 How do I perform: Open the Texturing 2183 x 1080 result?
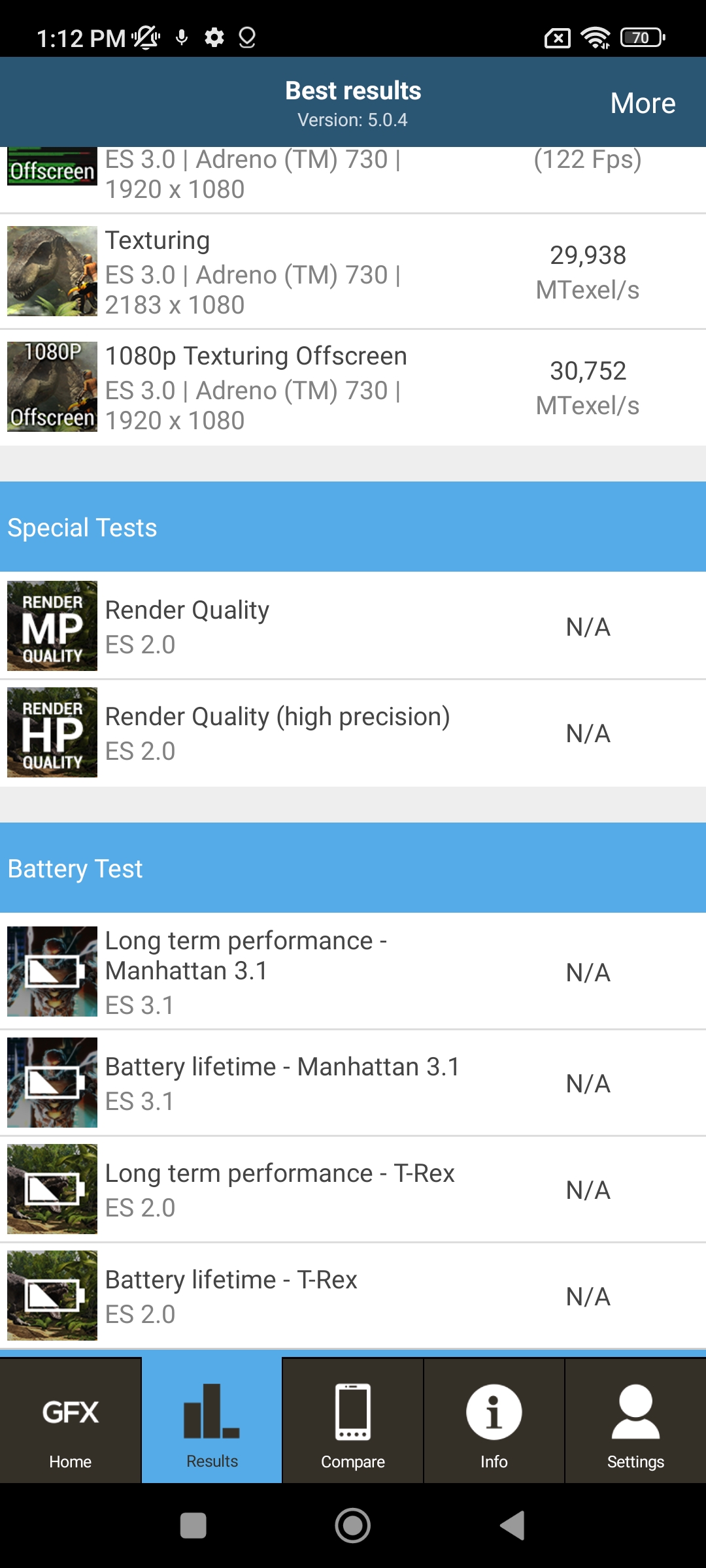[x=353, y=272]
